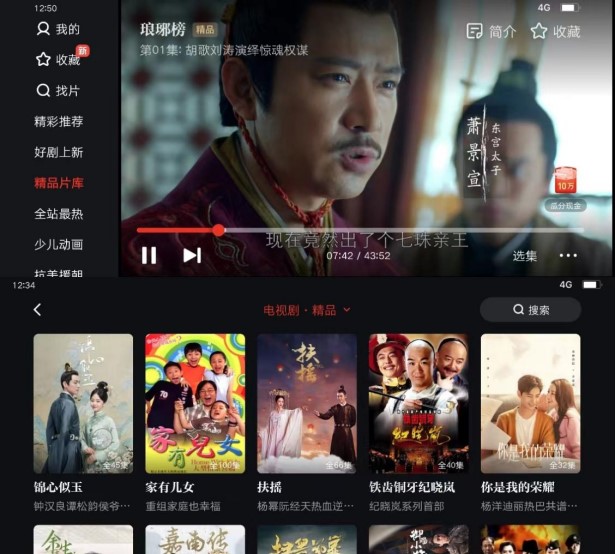The image size is (616, 554).
Task: Open 找片 search in the sidebar
Action: [58, 90]
